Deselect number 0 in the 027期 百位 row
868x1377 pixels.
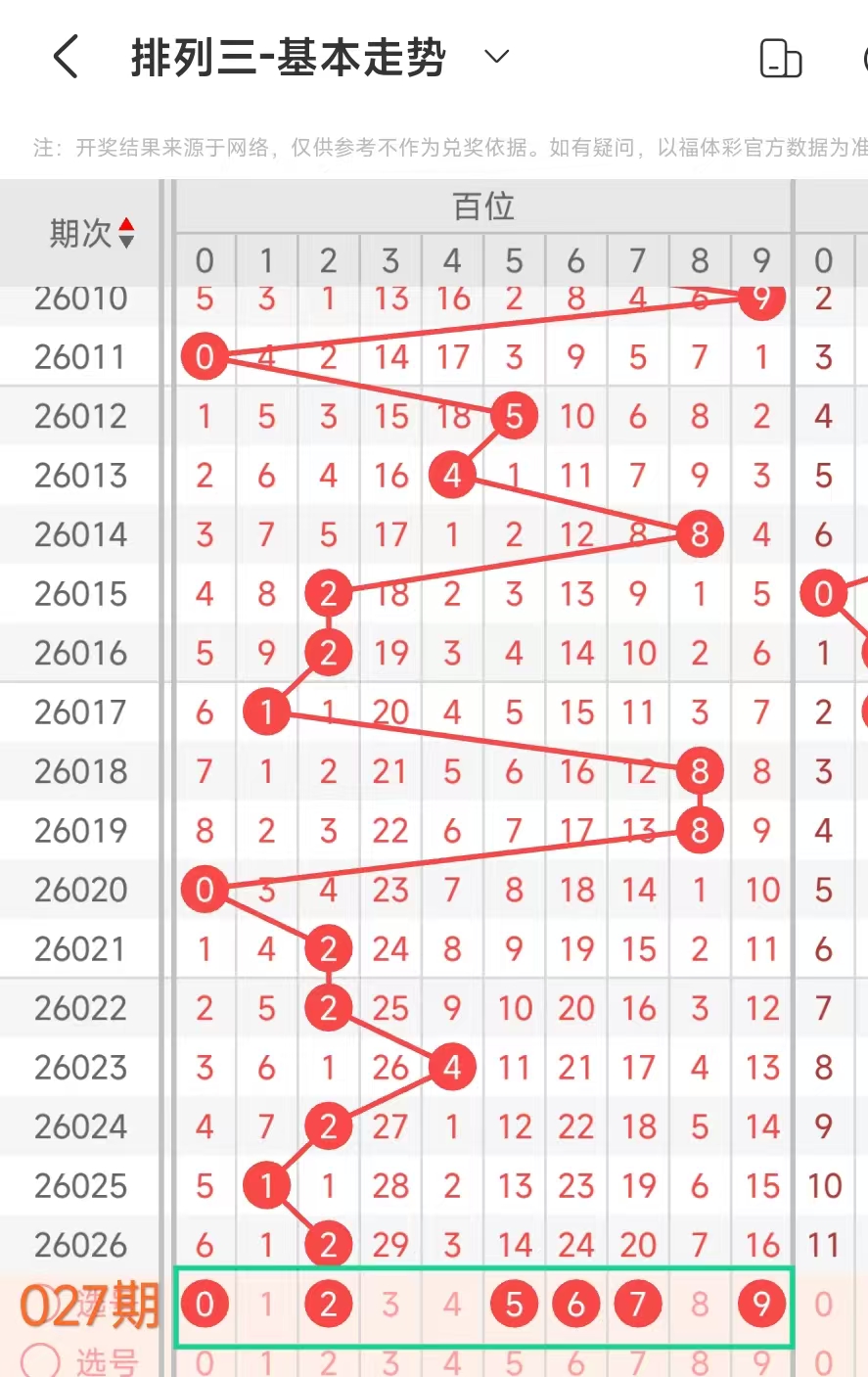click(x=205, y=1305)
